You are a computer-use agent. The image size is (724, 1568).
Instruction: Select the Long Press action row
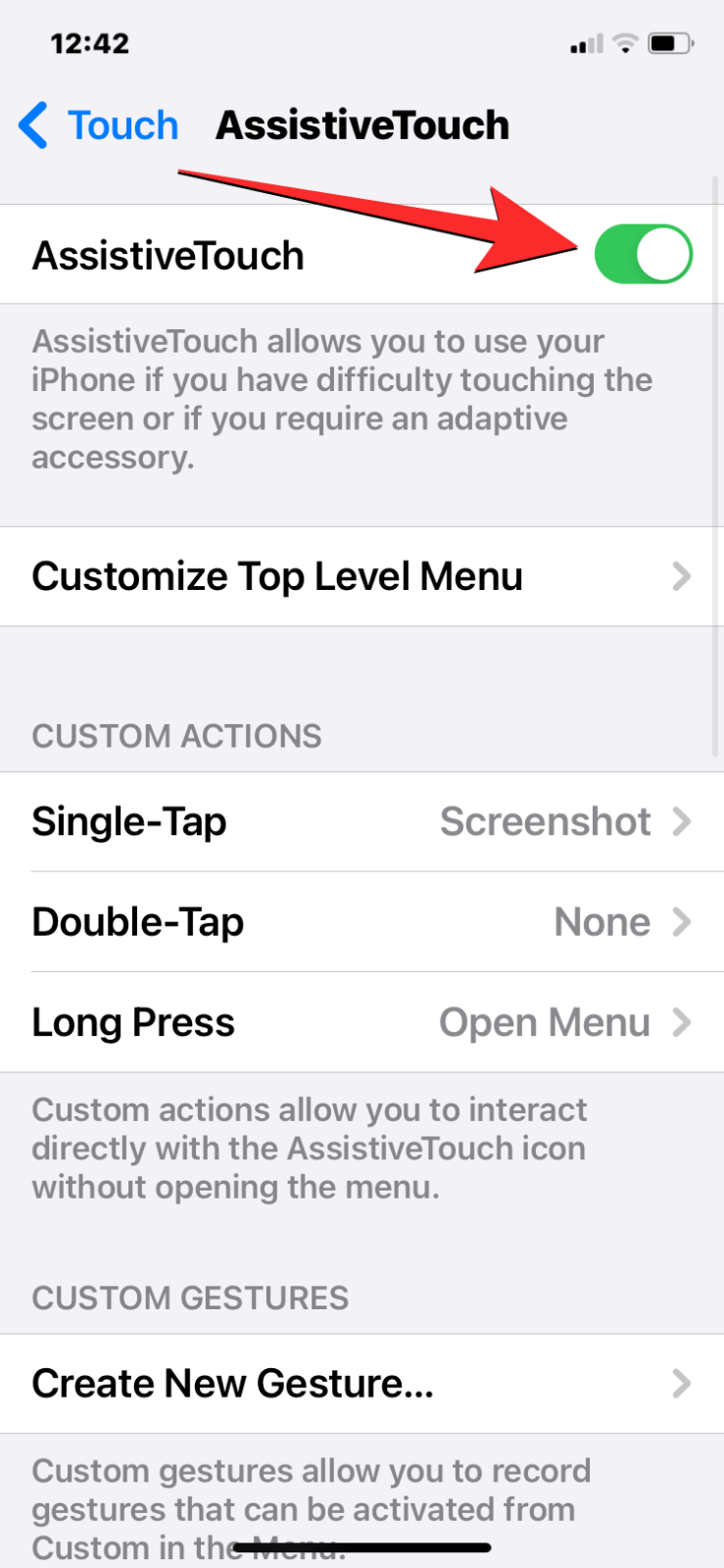[362, 1022]
